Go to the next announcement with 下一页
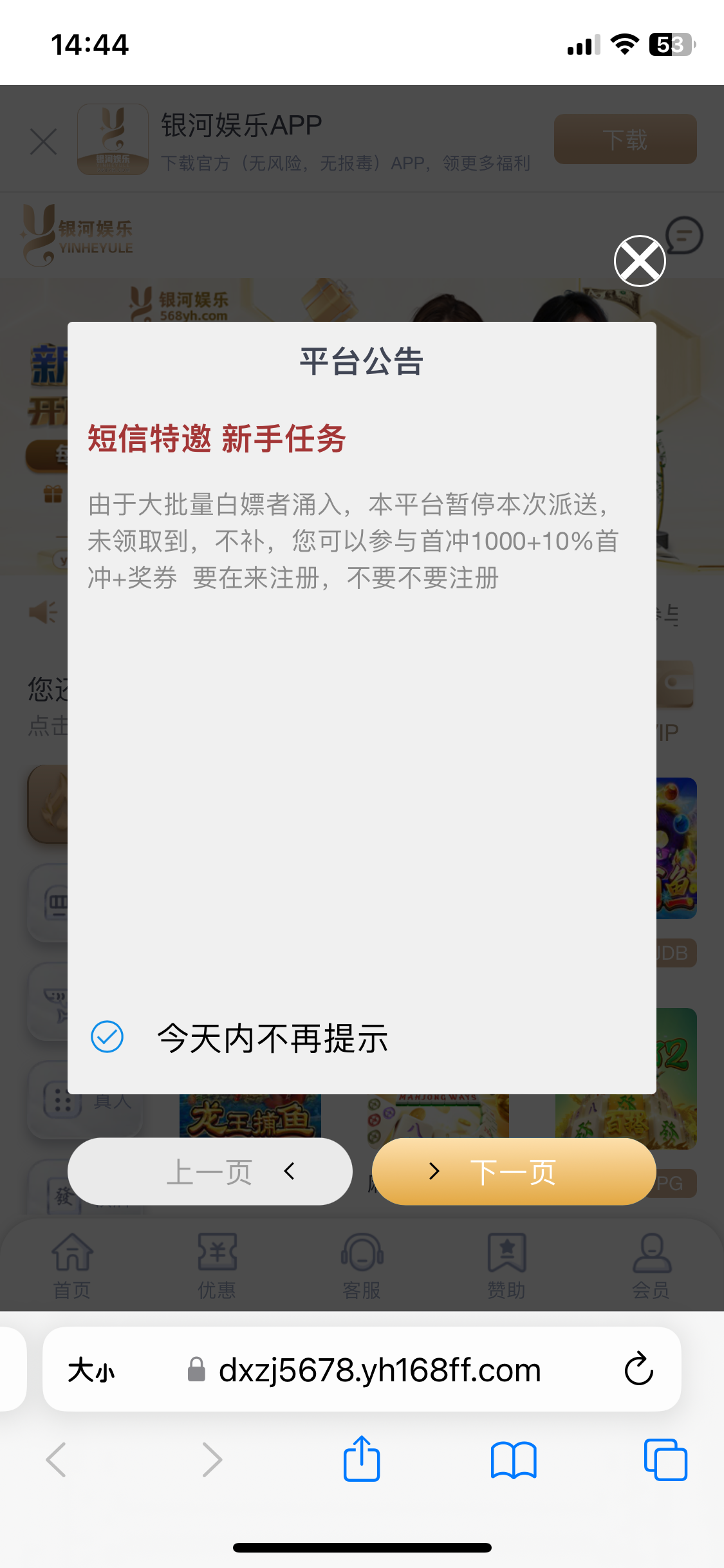Viewport: 724px width, 1568px height. click(x=514, y=1171)
